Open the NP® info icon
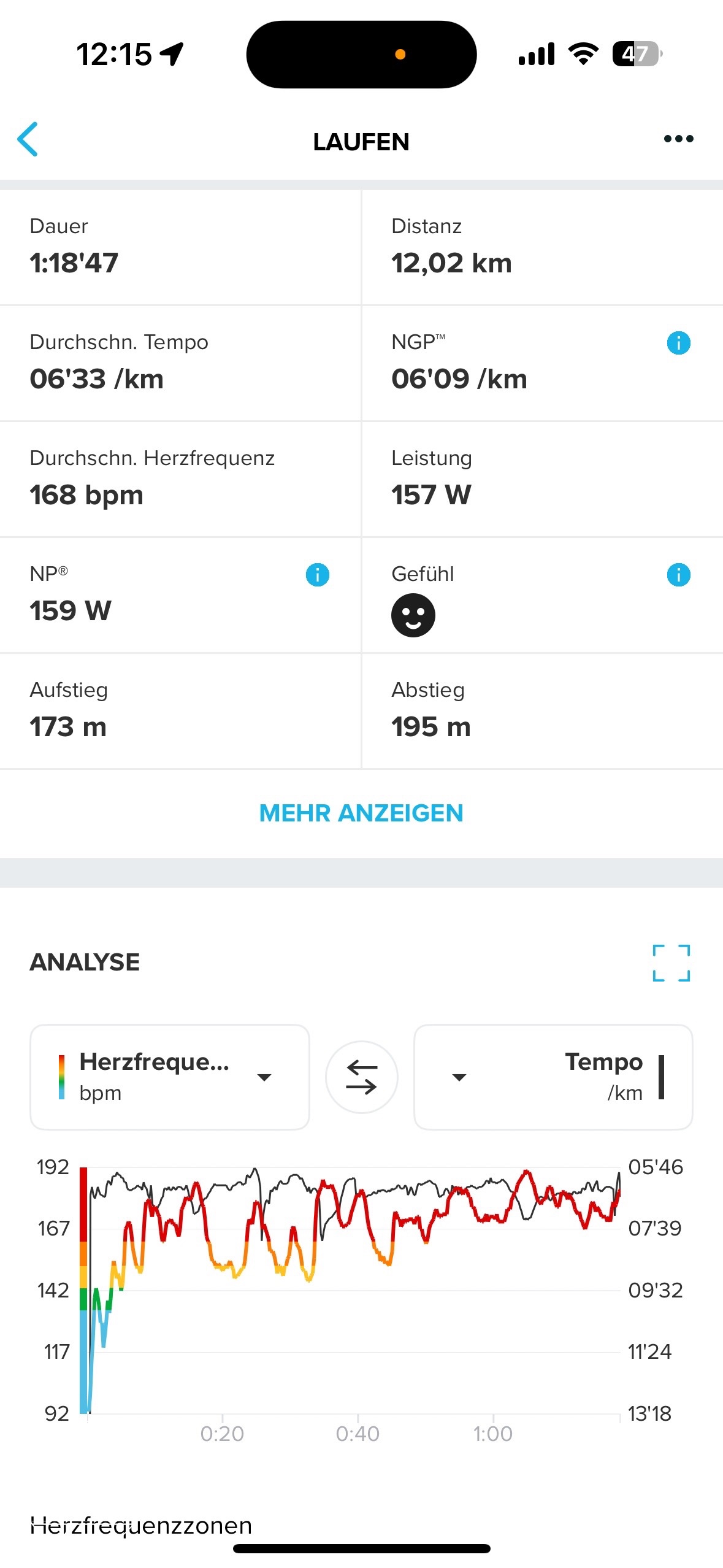 [x=317, y=575]
